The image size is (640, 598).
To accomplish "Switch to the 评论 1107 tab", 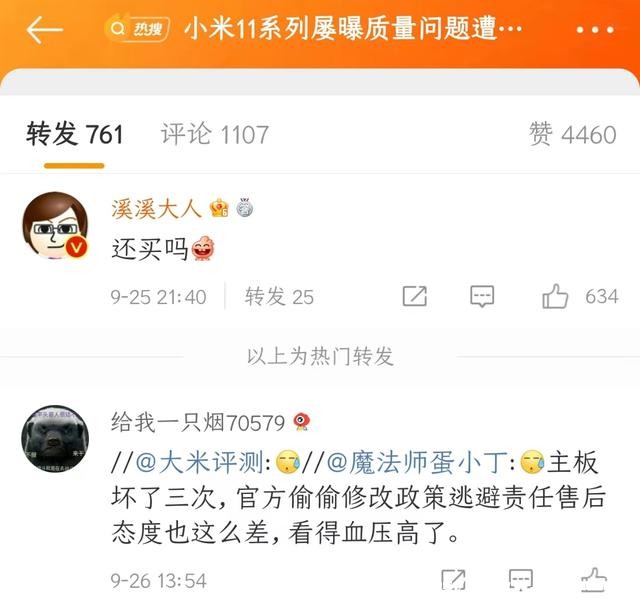I will coord(215,134).
